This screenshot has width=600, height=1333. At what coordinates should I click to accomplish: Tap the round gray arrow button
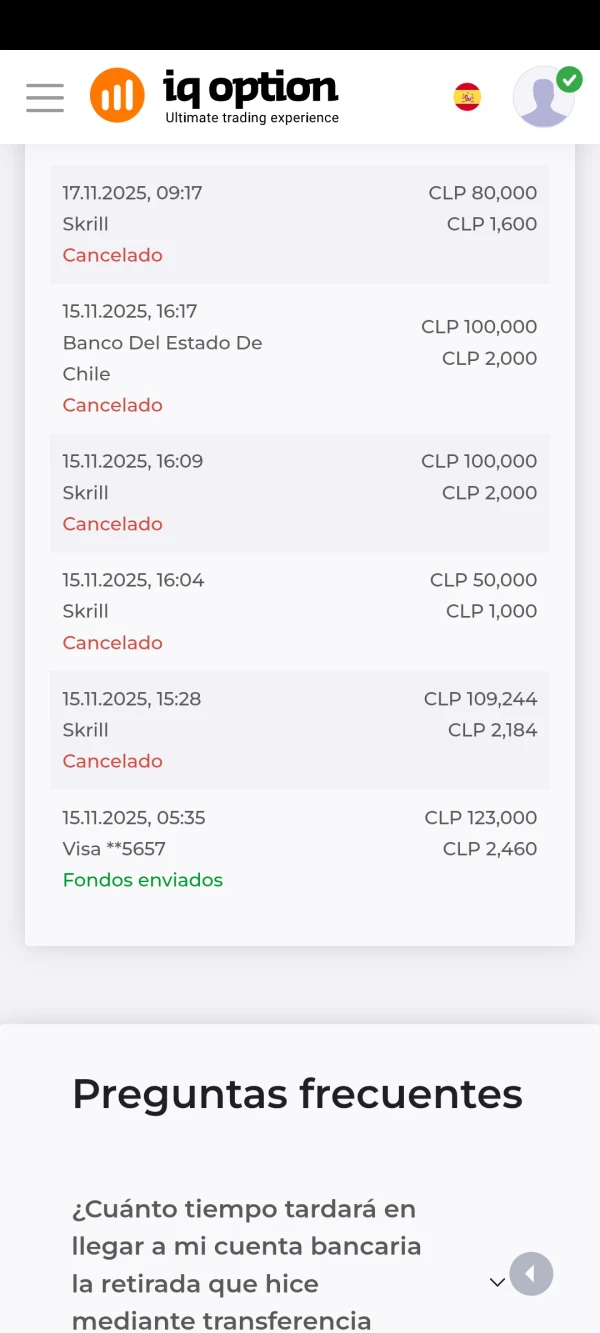coord(531,1274)
